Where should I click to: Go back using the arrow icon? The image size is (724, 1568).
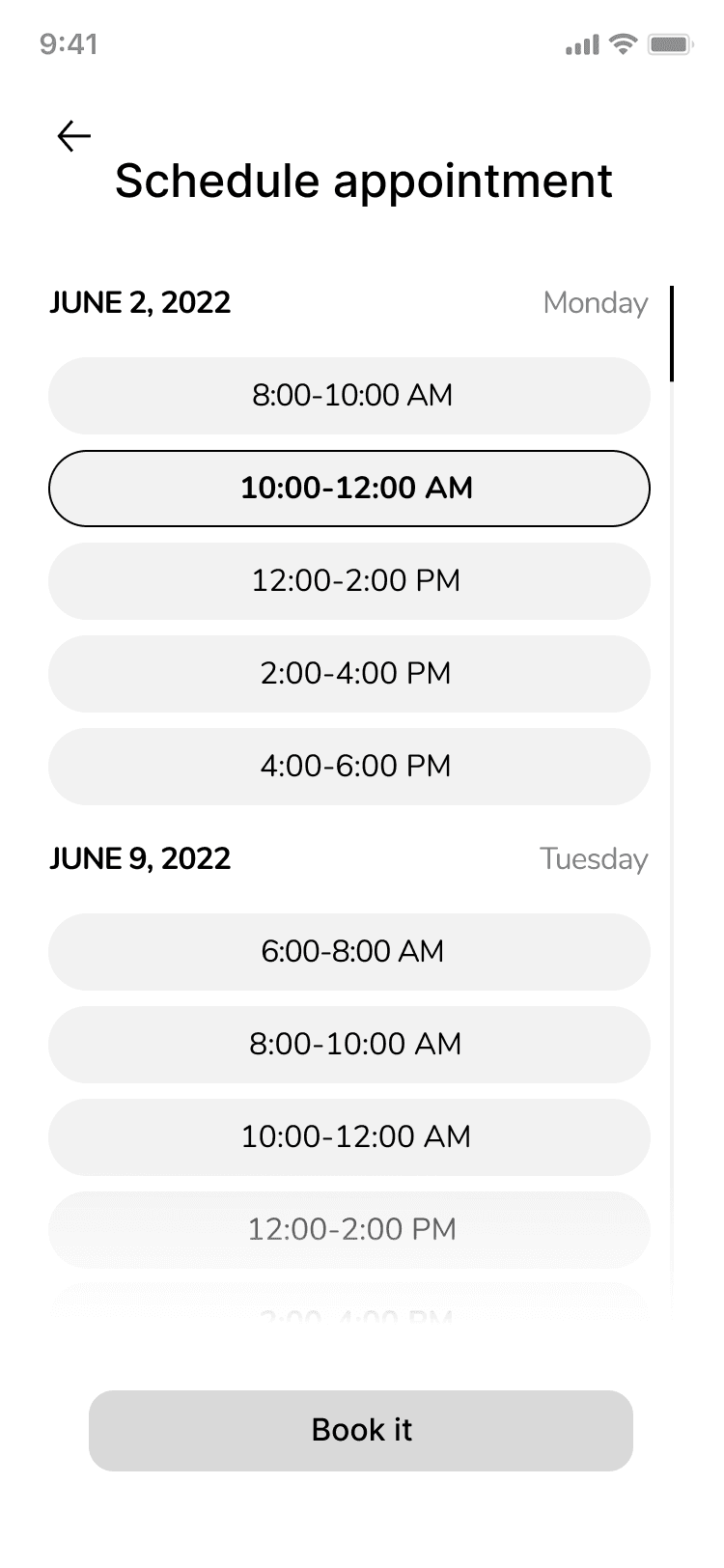tap(74, 136)
